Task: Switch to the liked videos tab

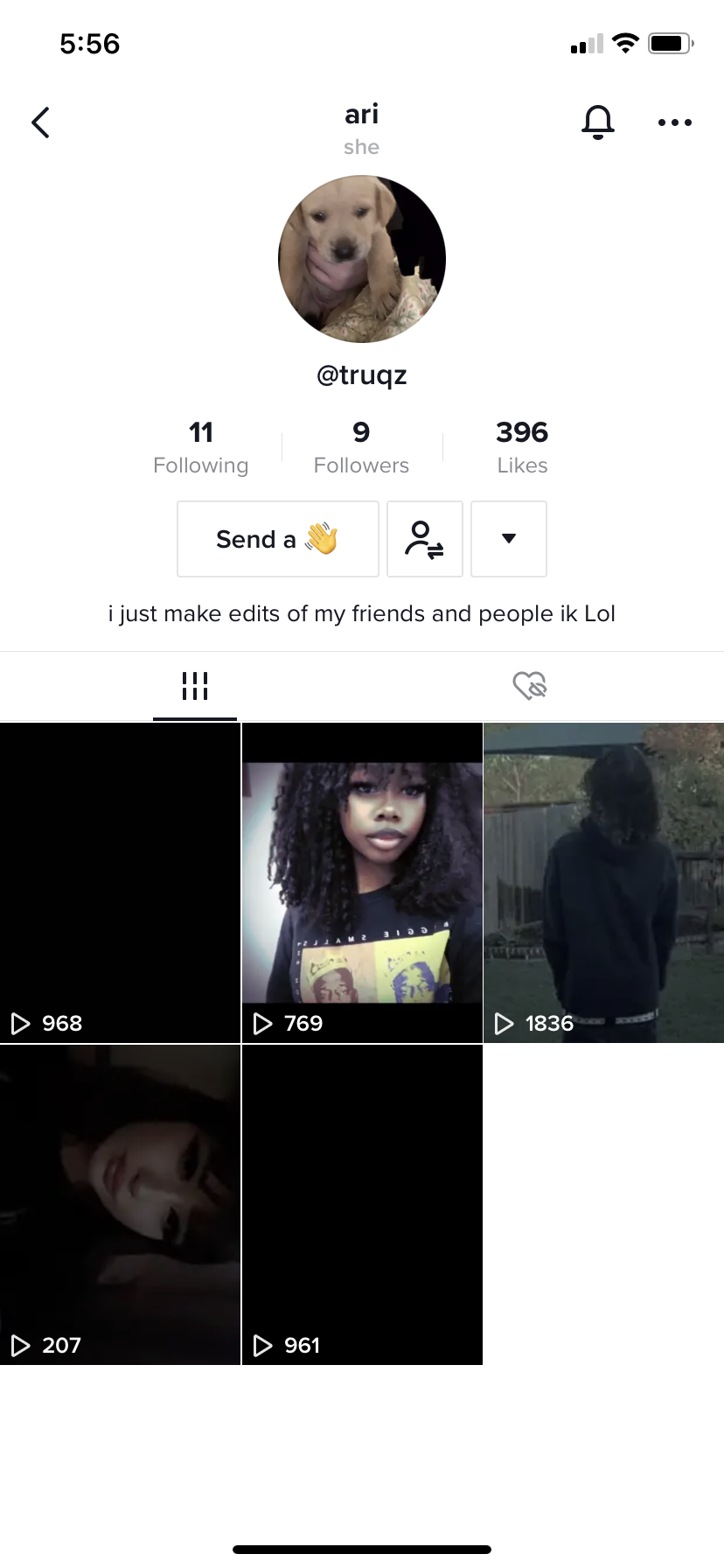Action: click(x=530, y=686)
